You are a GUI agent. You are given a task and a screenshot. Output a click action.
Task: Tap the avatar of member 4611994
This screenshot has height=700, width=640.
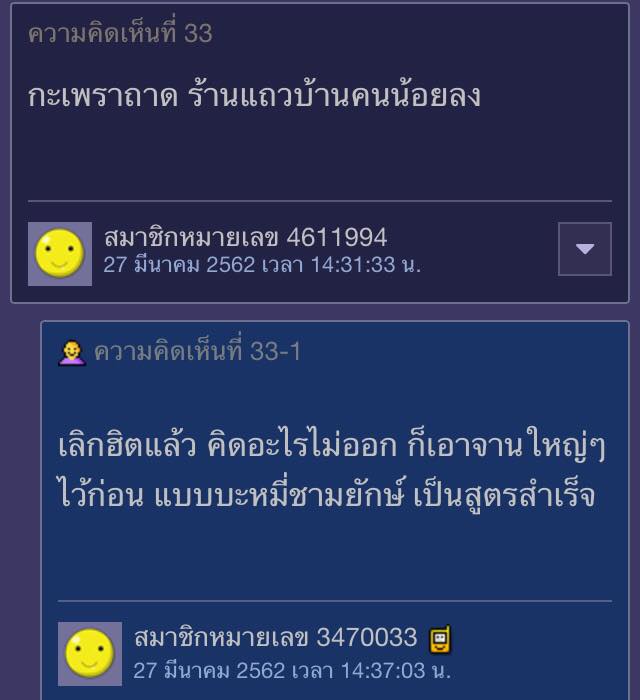(60, 254)
